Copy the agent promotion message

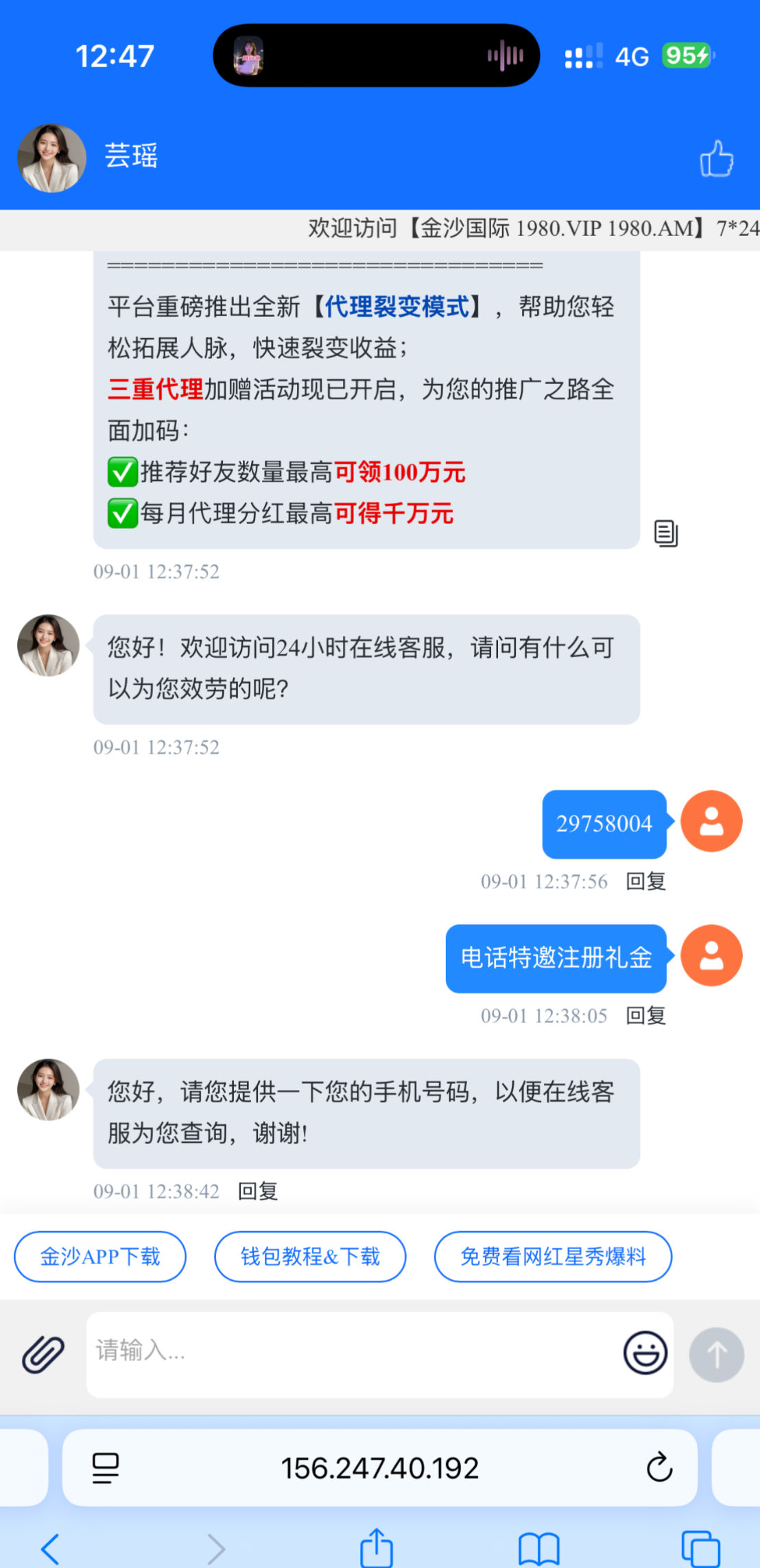pos(665,533)
